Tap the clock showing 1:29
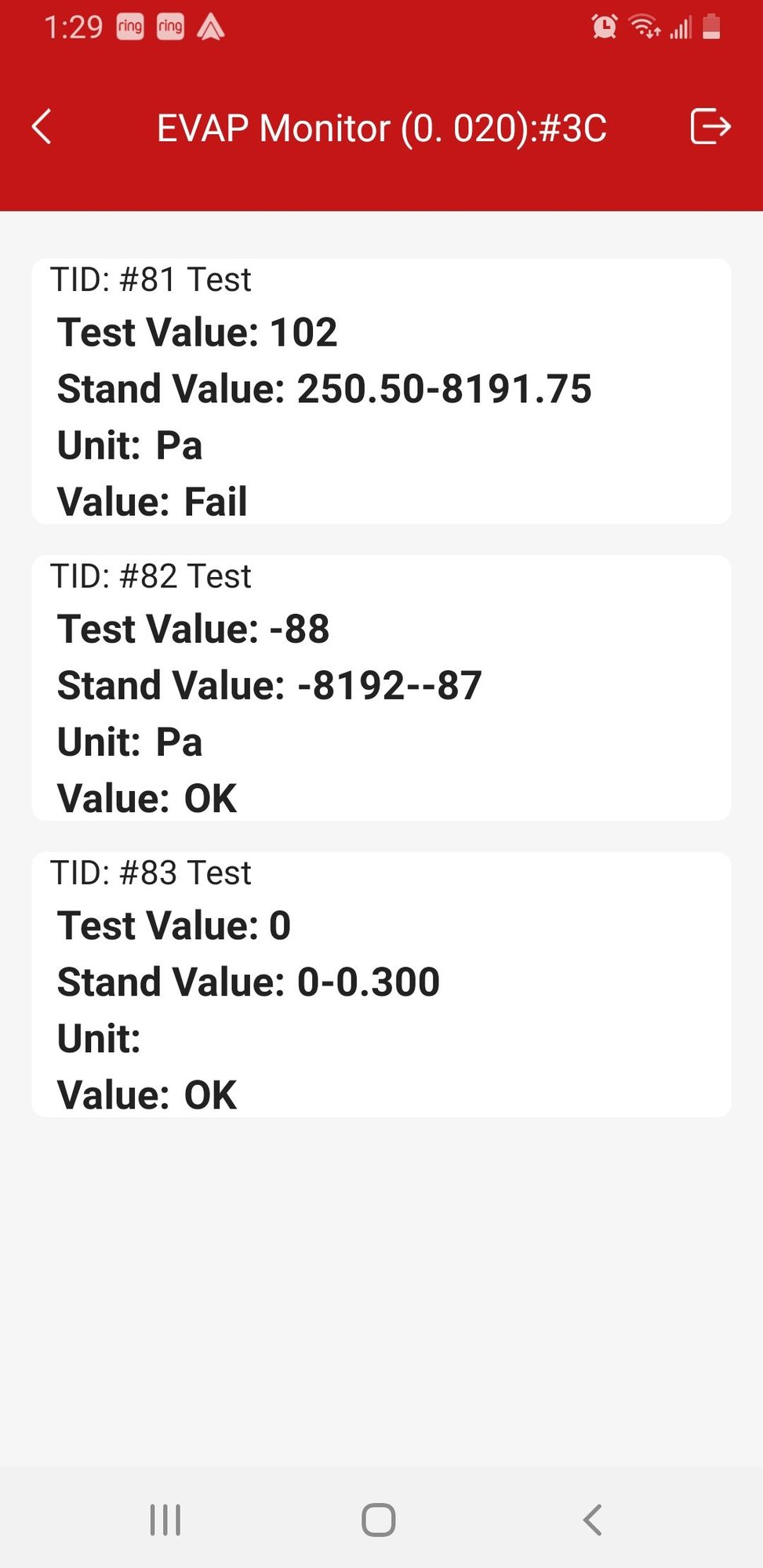Image resolution: width=763 pixels, height=1568 pixels. (74, 26)
